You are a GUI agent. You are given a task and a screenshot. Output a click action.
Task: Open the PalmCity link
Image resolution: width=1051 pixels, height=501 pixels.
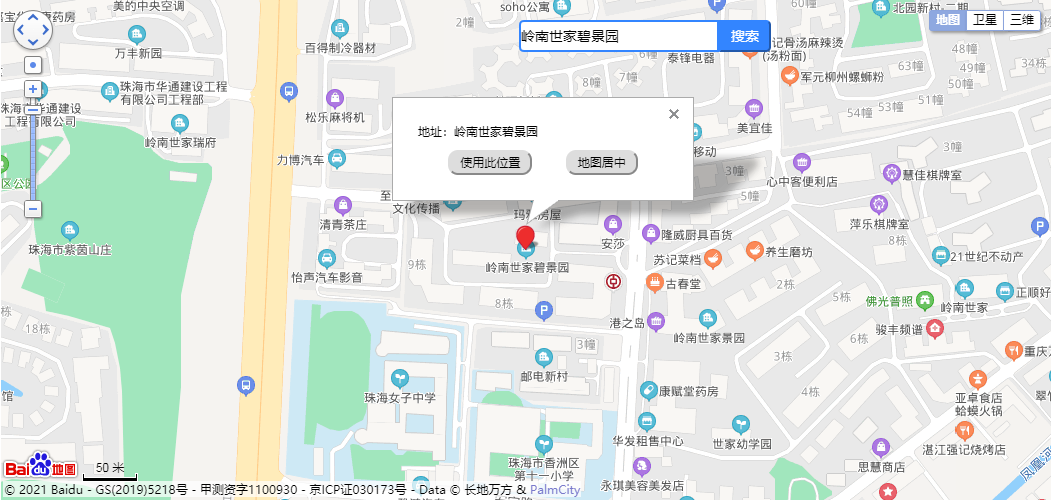pyautogui.click(x=555, y=490)
